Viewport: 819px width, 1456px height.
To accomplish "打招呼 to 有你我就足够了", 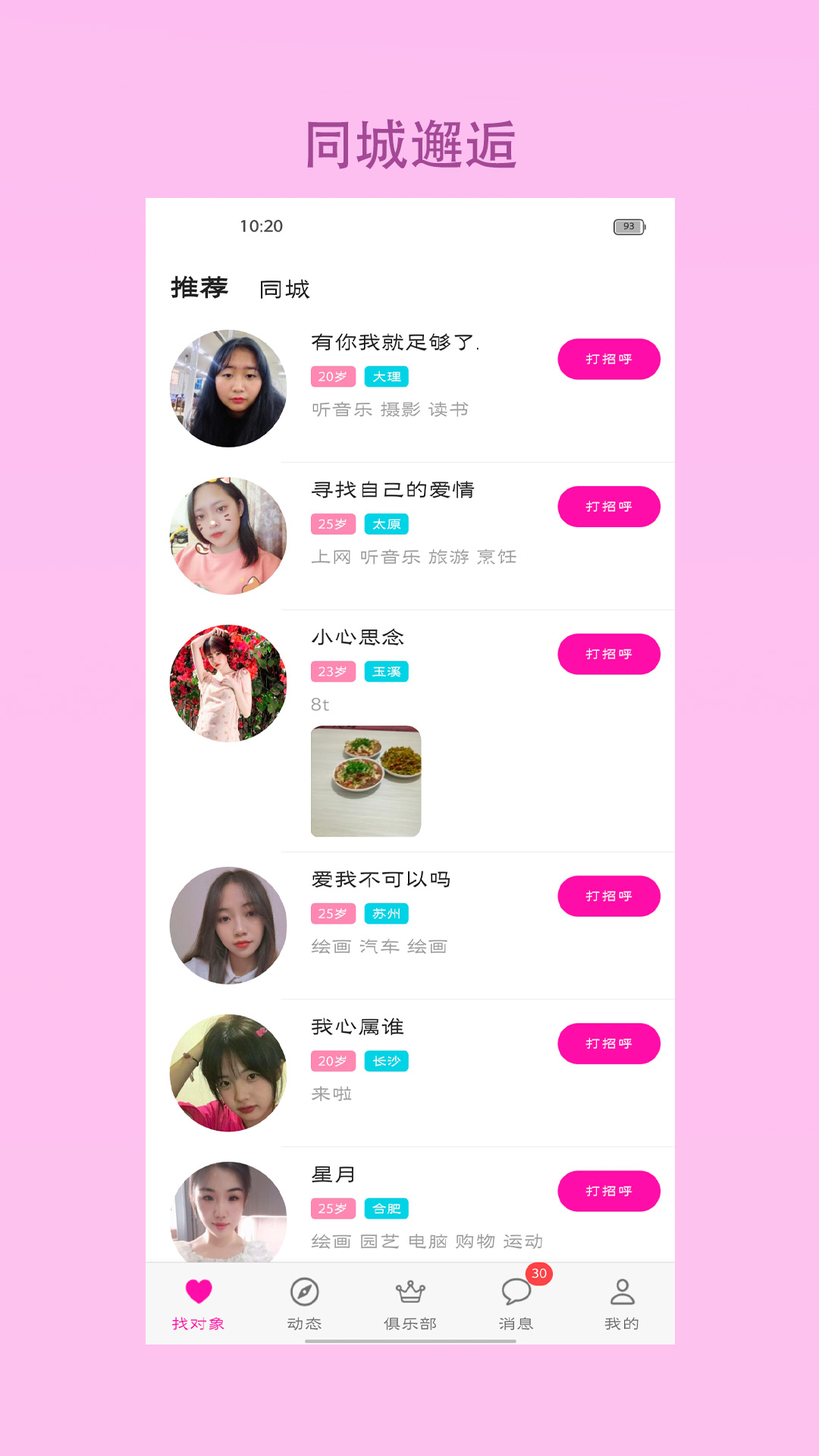I will (x=609, y=359).
